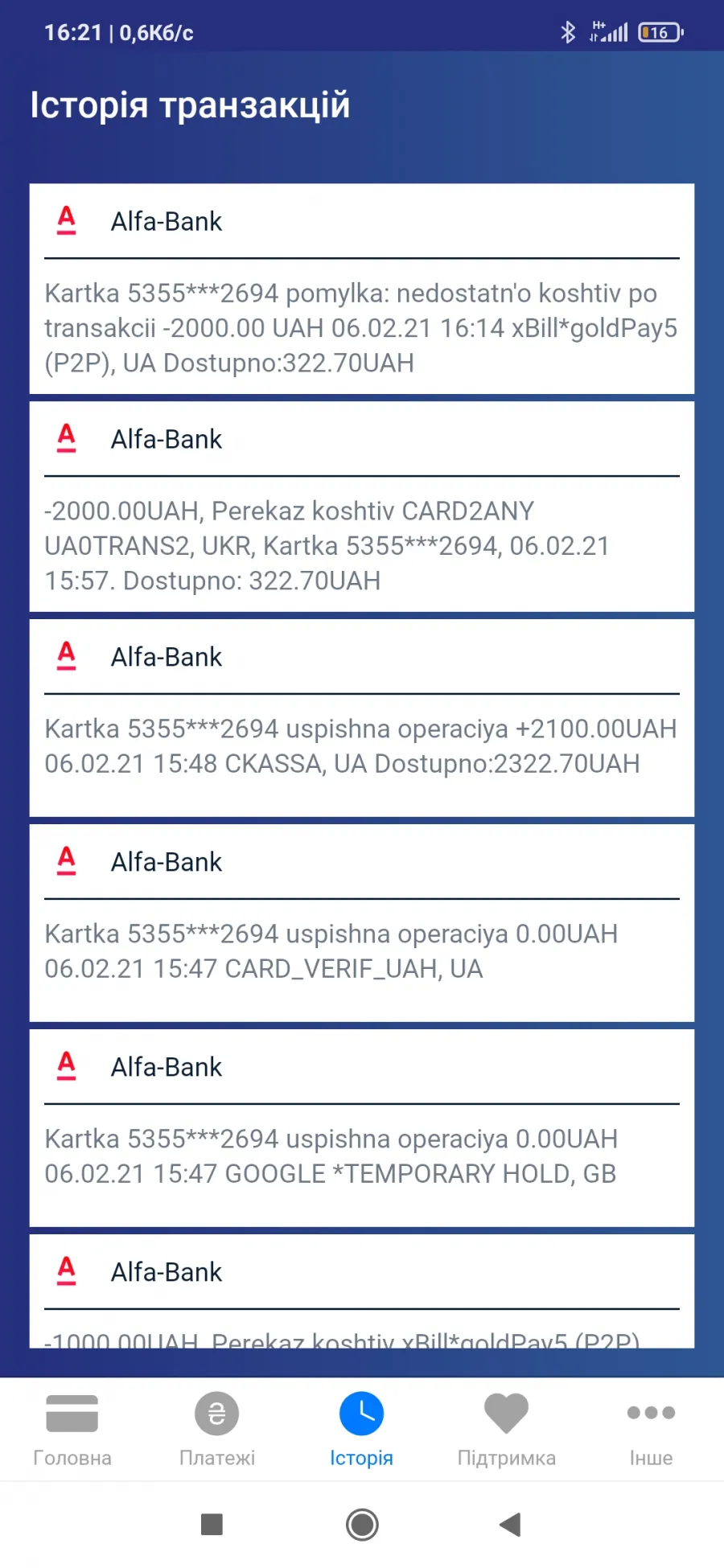Tap the system home button

click(x=362, y=1525)
